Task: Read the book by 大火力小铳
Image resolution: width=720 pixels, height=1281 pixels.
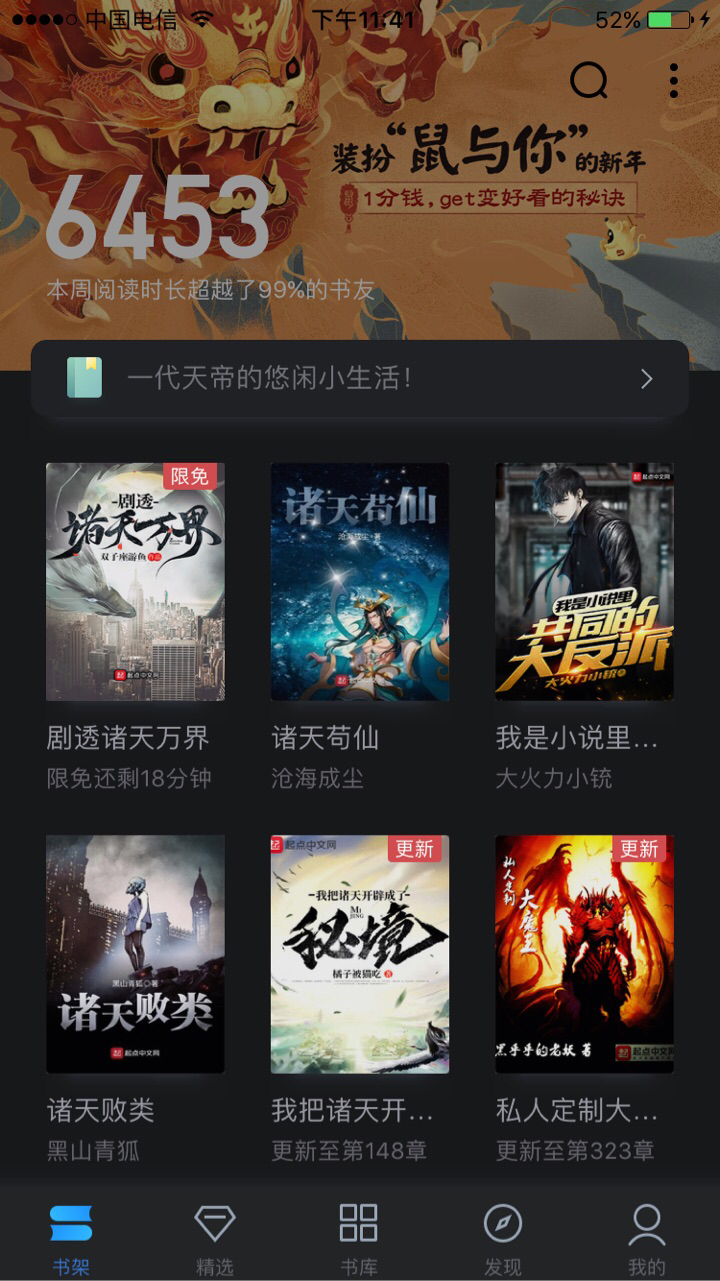Action: pos(584,582)
